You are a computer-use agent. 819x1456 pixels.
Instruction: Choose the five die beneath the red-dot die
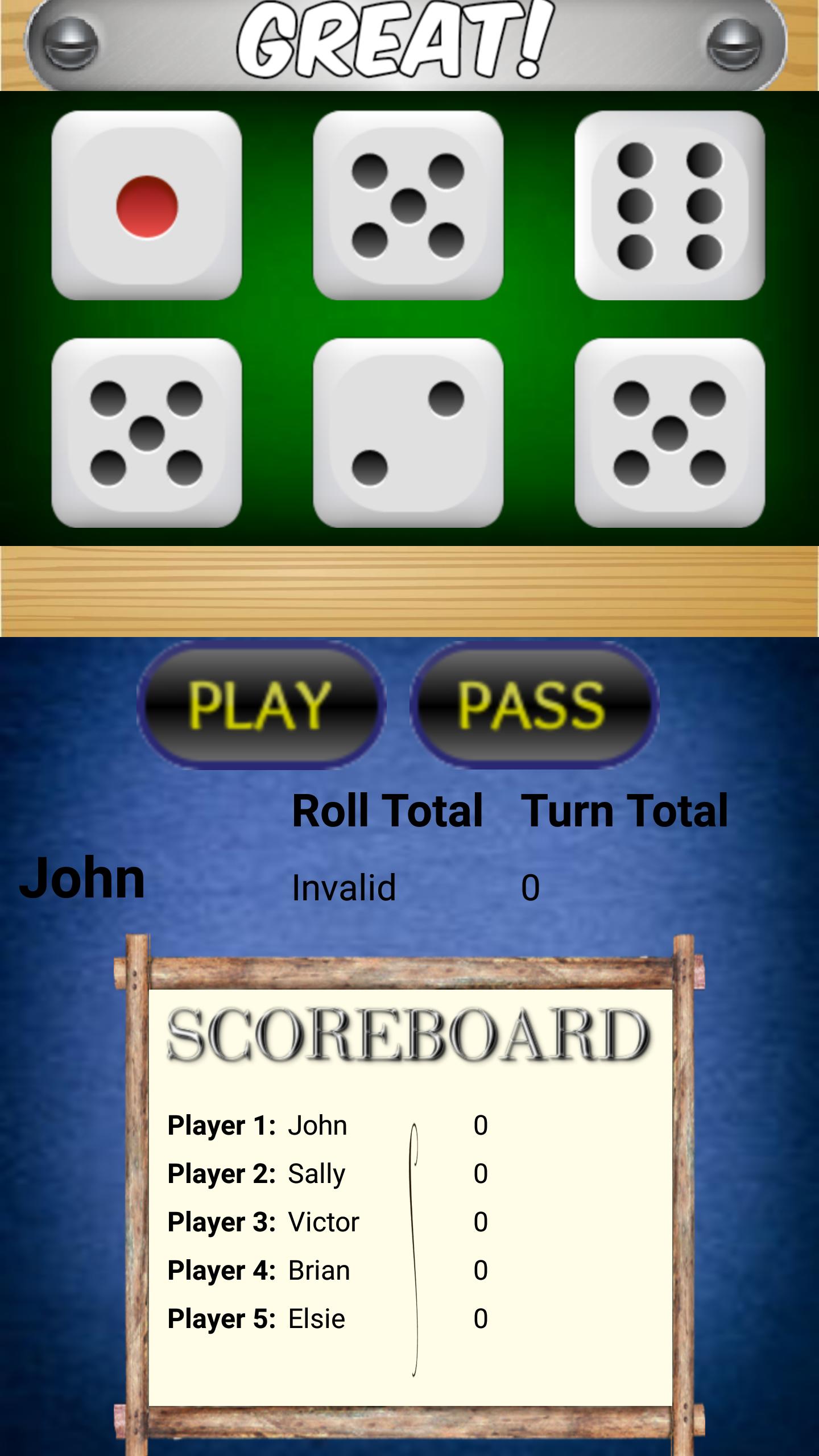point(147,433)
